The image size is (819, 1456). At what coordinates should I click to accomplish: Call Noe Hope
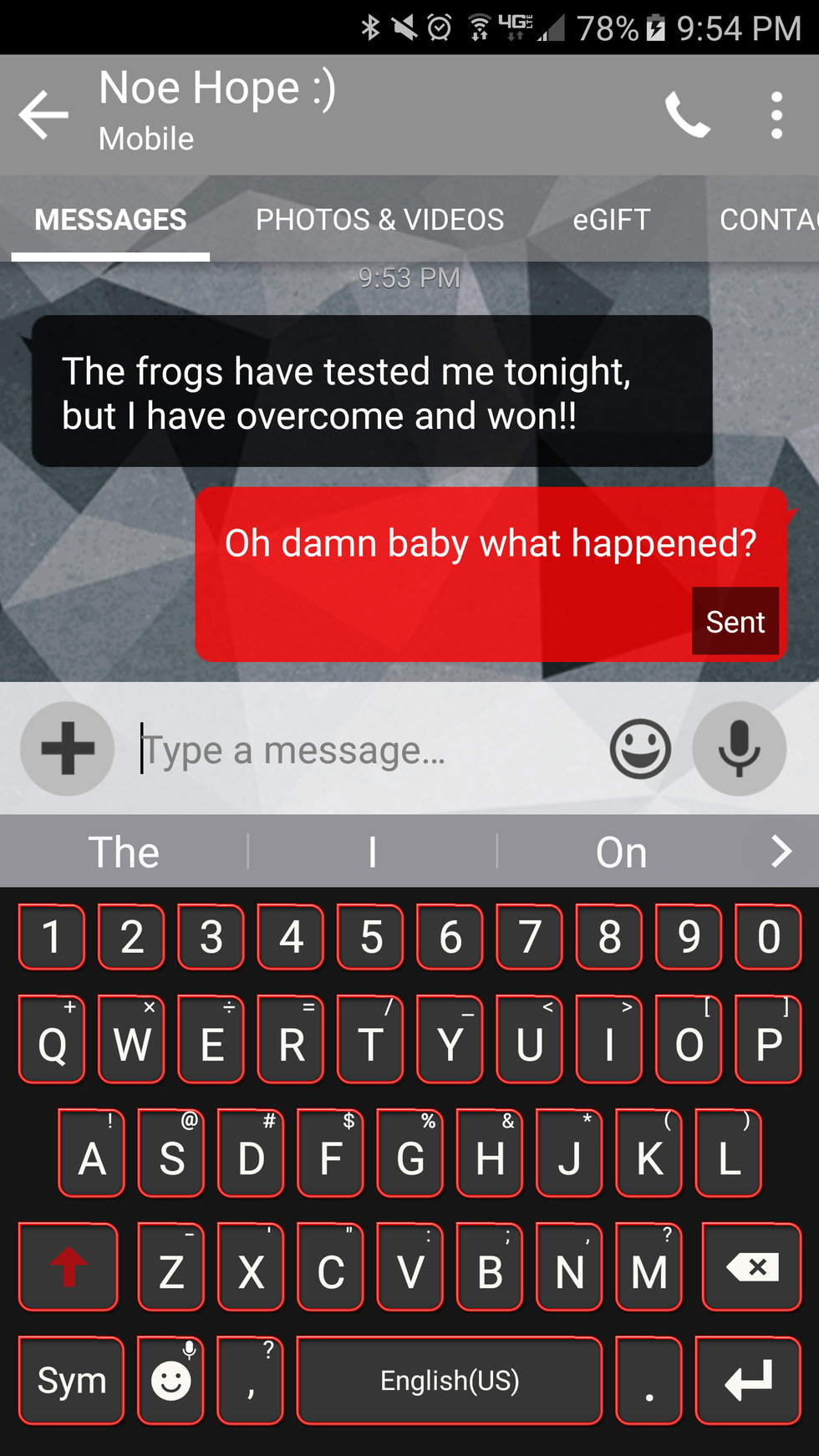[687, 115]
